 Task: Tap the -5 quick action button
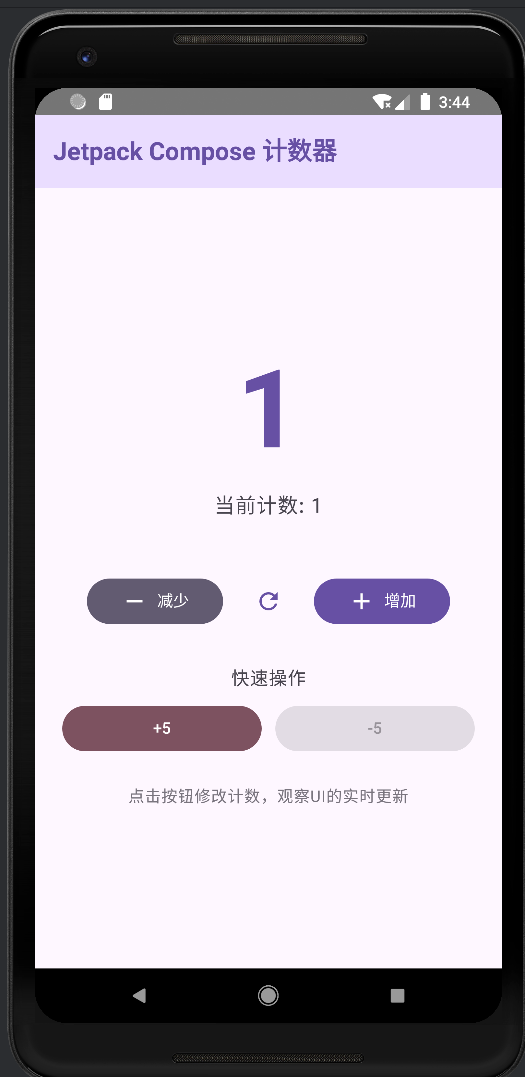pyautogui.click(x=375, y=728)
